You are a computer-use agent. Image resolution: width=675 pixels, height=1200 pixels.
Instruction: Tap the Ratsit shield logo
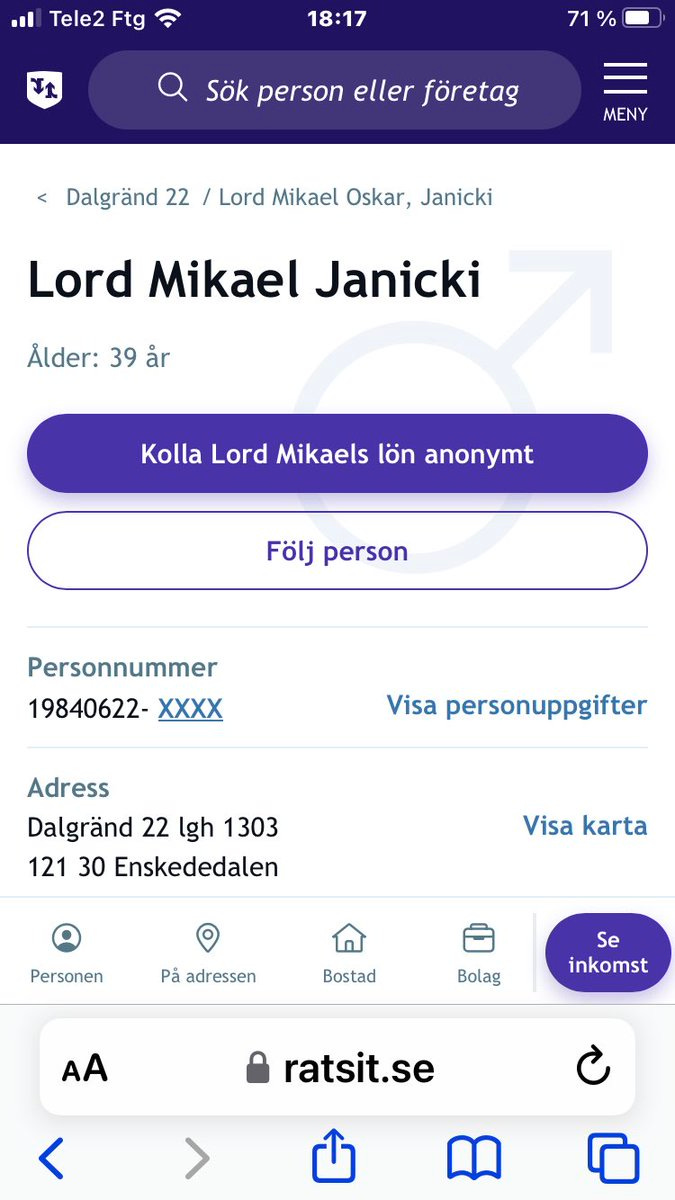44,90
